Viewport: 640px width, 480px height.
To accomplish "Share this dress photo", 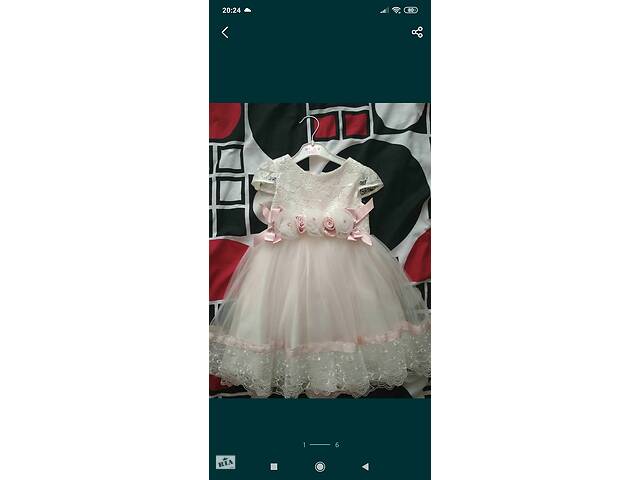I will pos(417,32).
